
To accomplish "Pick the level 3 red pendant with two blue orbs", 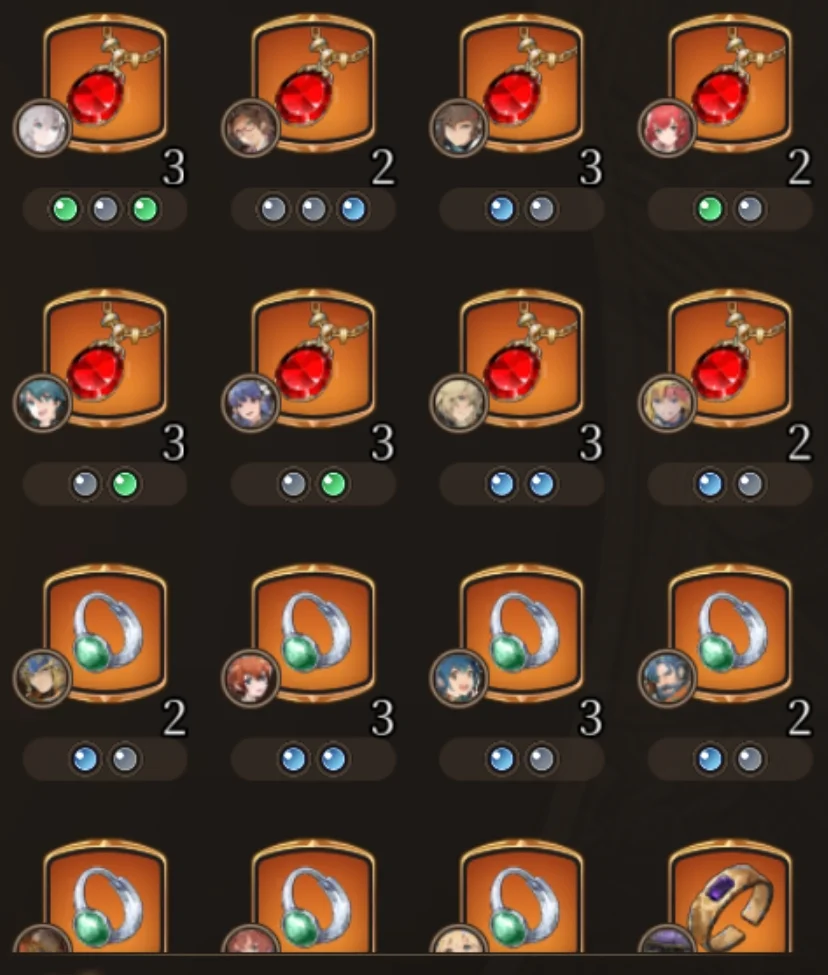I will click(521, 358).
